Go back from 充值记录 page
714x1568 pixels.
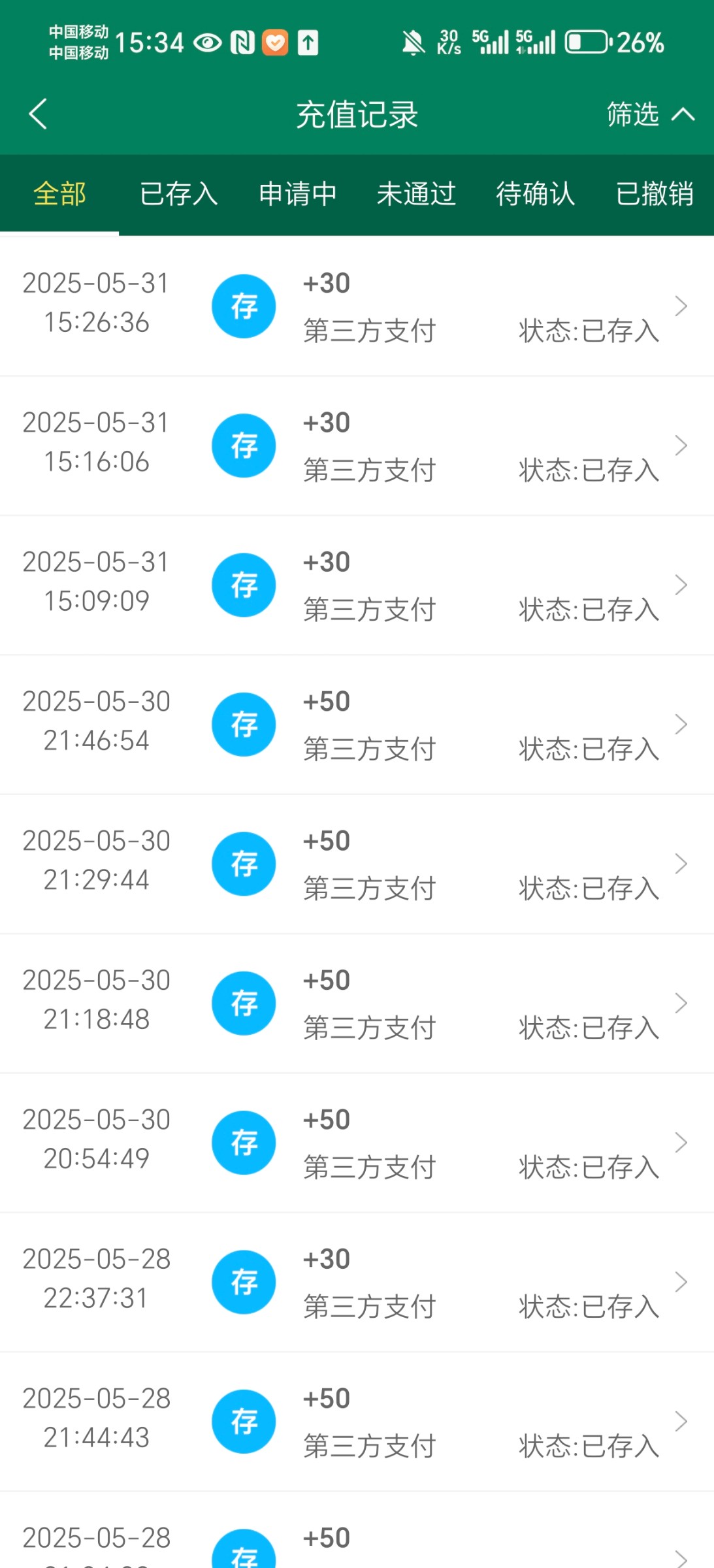[39, 114]
